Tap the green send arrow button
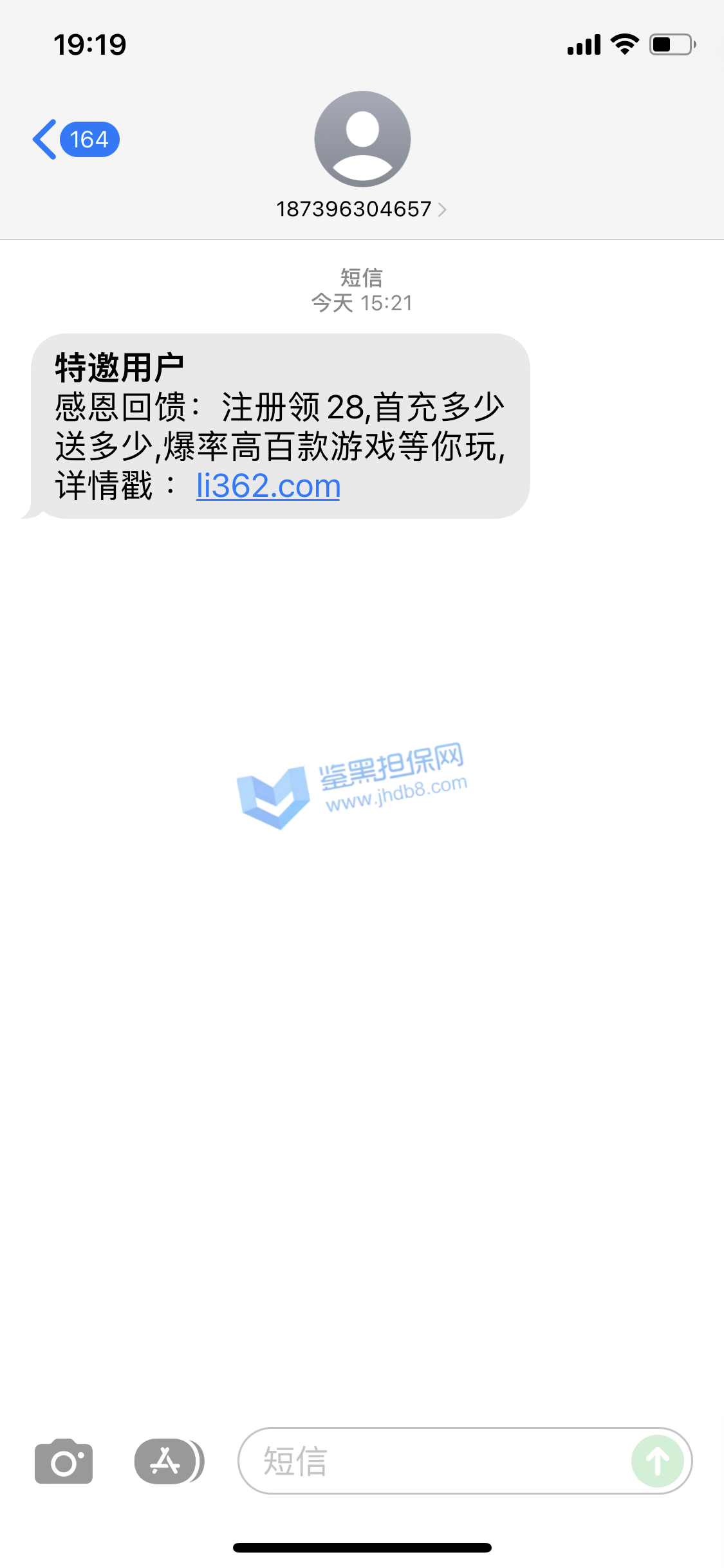The height and width of the screenshot is (1568, 724). point(658,1461)
